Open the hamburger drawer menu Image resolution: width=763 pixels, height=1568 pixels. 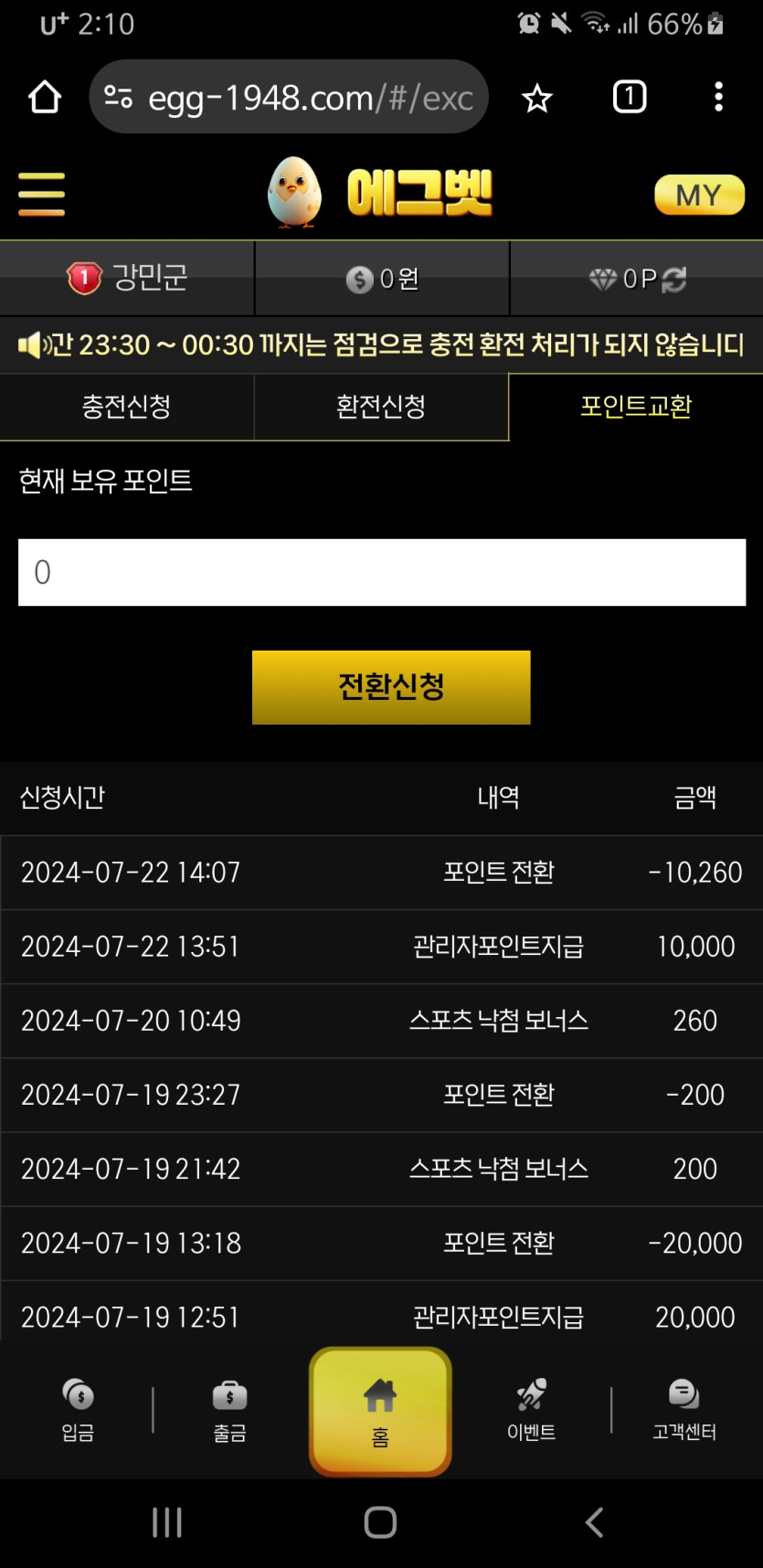(x=41, y=194)
